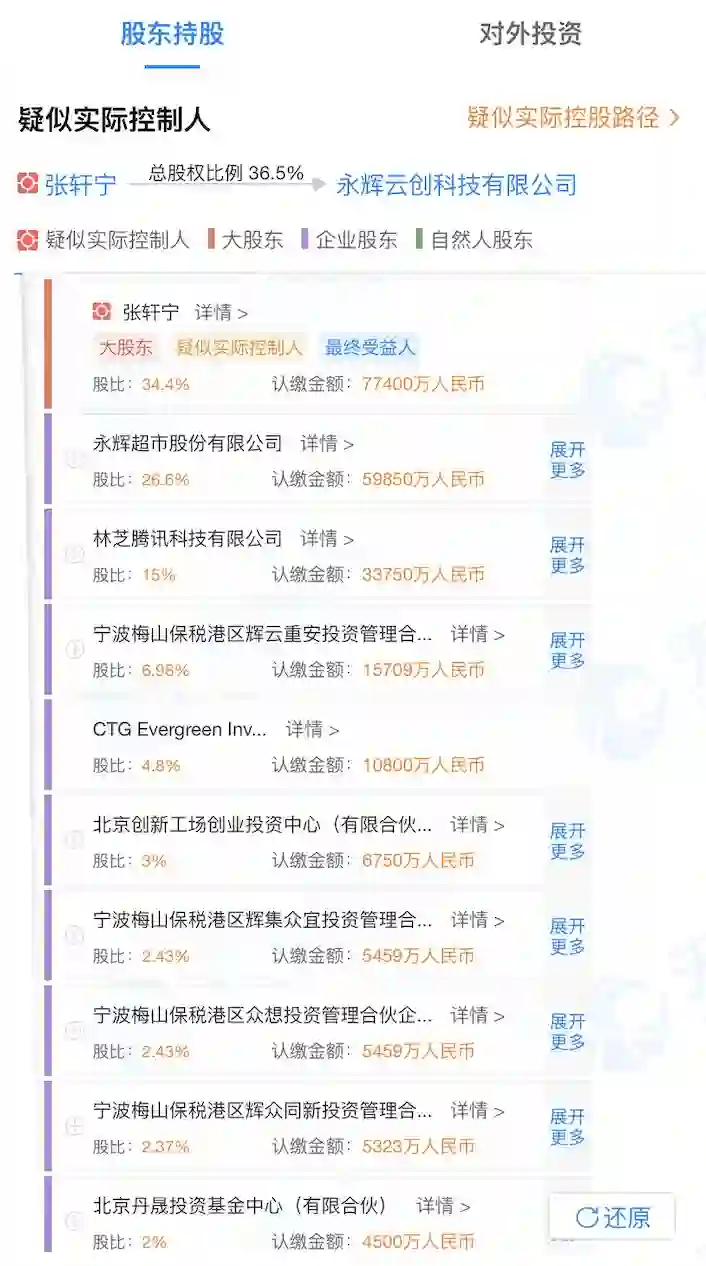Switch to the 对外投资 tab
Image resolution: width=706 pixels, height=1266 pixels.
tap(530, 35)
